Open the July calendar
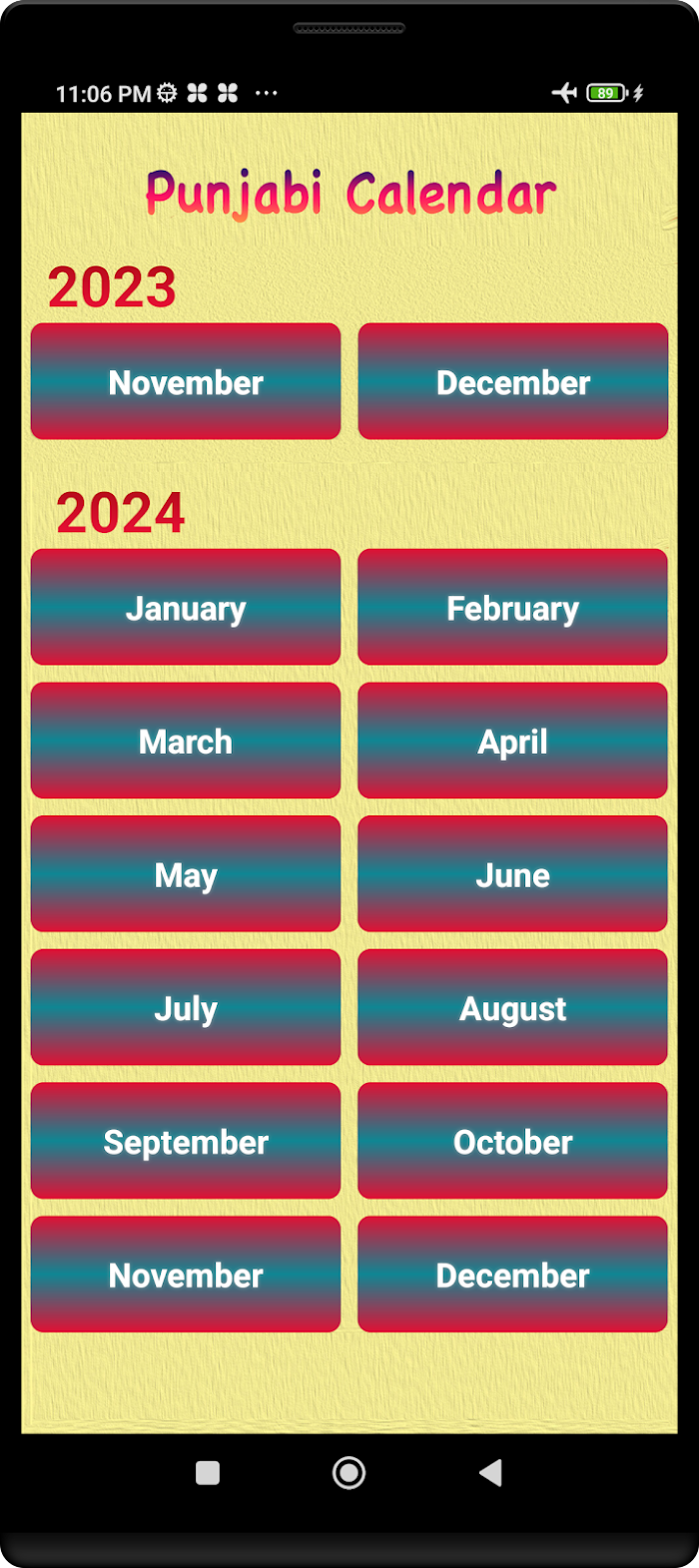The image size is (699, 1568). click(186, 1007)
